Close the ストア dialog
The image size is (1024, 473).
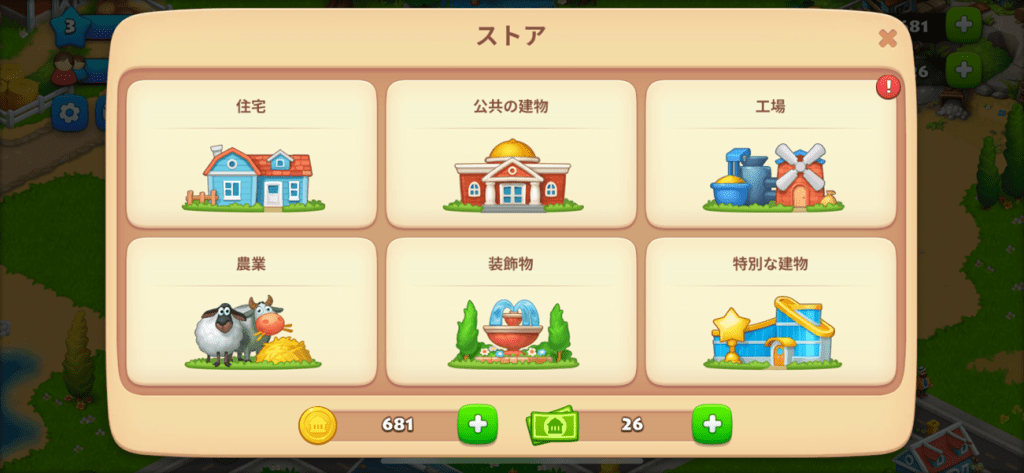[886, 38]
